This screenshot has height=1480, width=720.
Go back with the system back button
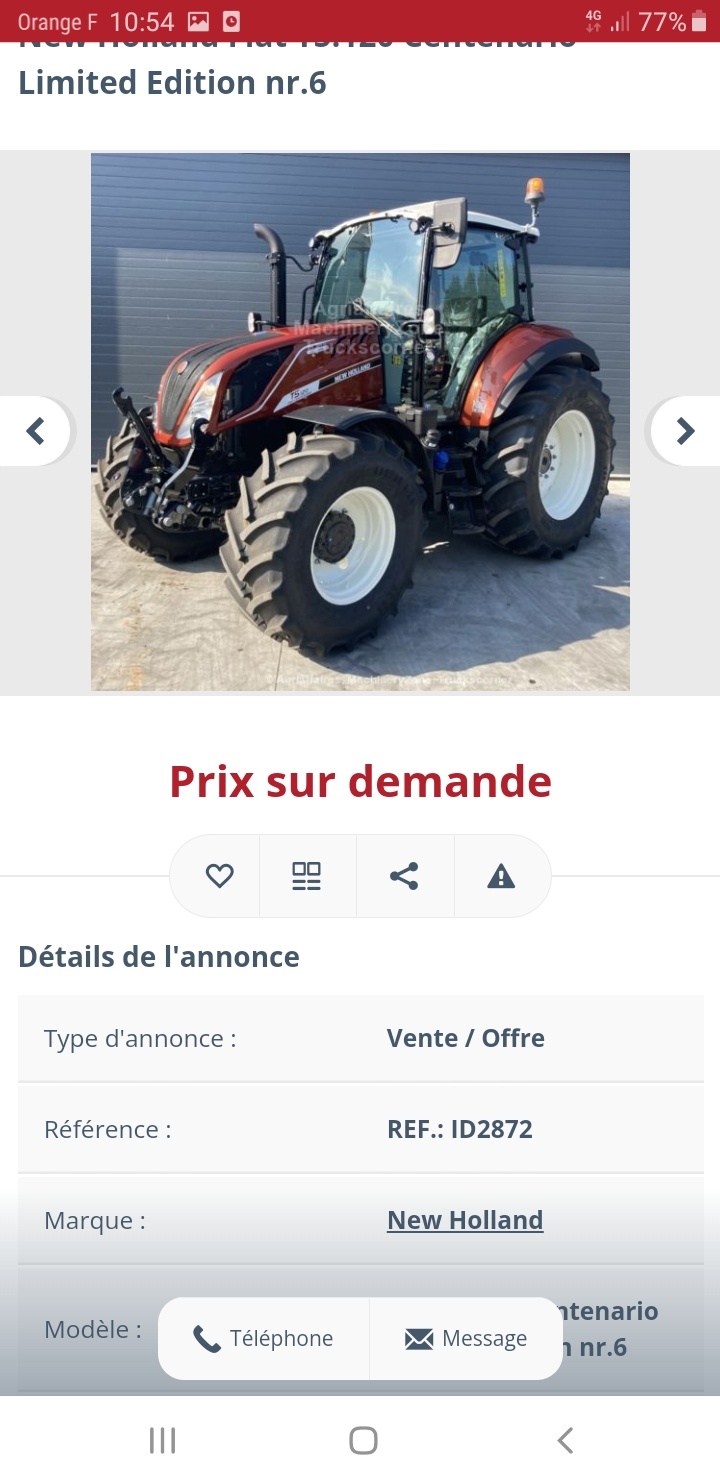tap(565, 1440)
